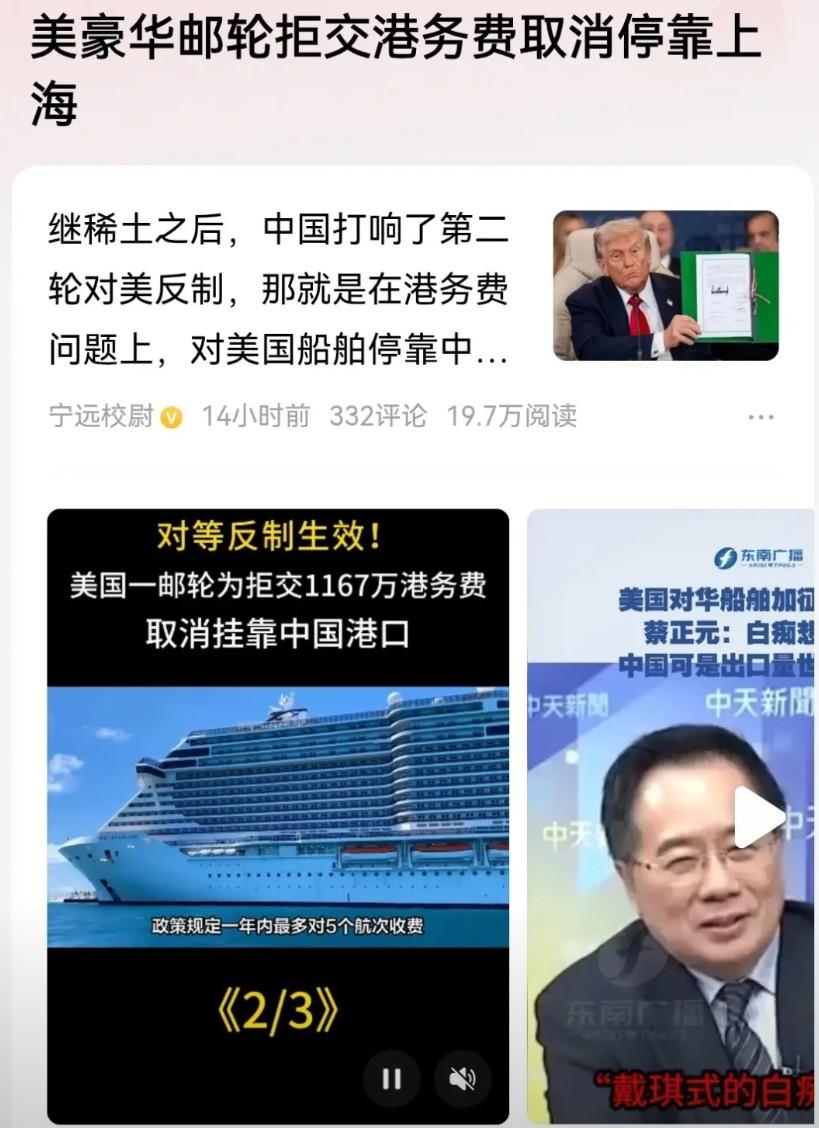Pause the cruise ship video
Image resolution: width=819 pixels, height=1128 pixels.
coord(391,1078)
